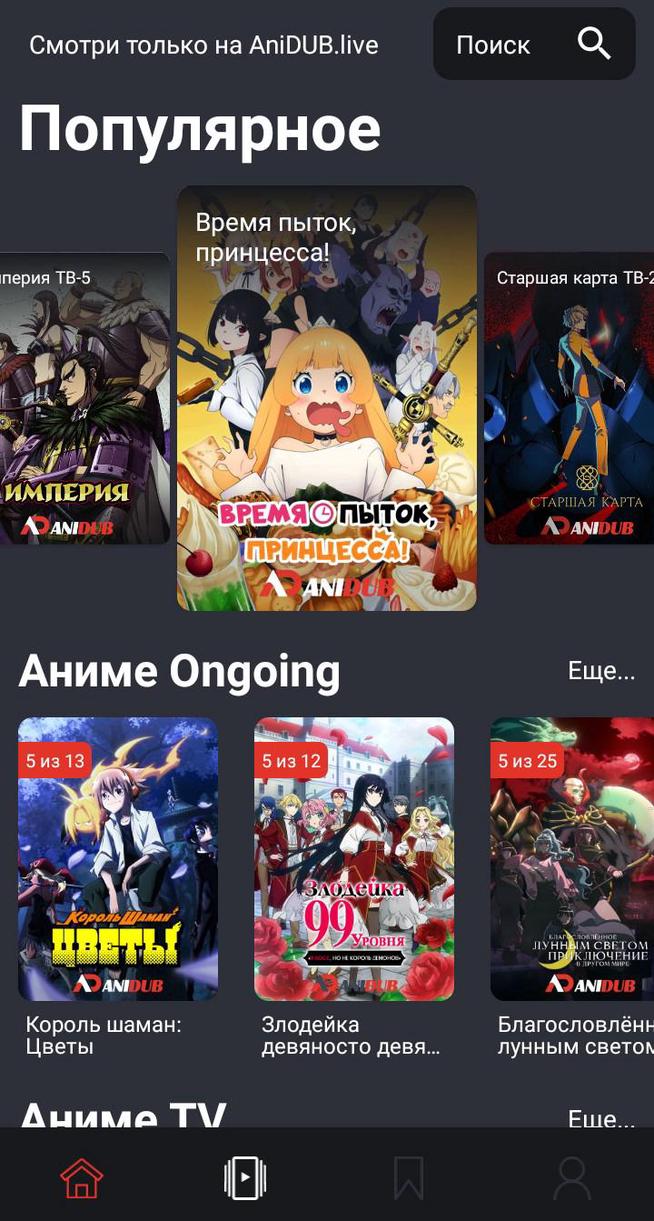Switch to the video player tab
The width and height of the screenshot is (654, 1221).
coord(245,1178)
